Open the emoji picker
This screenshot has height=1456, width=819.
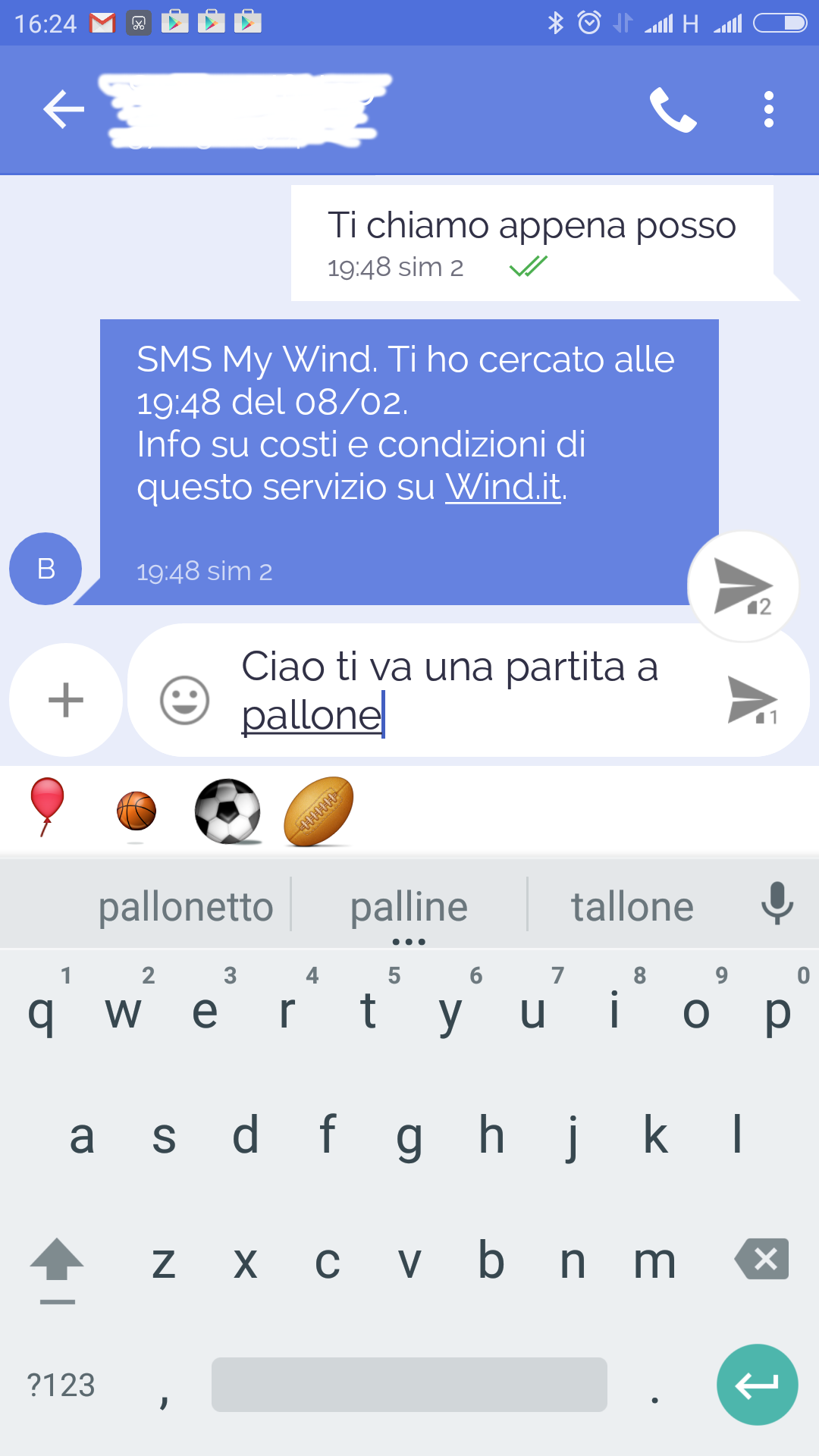pyautogui.click(x=184, y=699)
